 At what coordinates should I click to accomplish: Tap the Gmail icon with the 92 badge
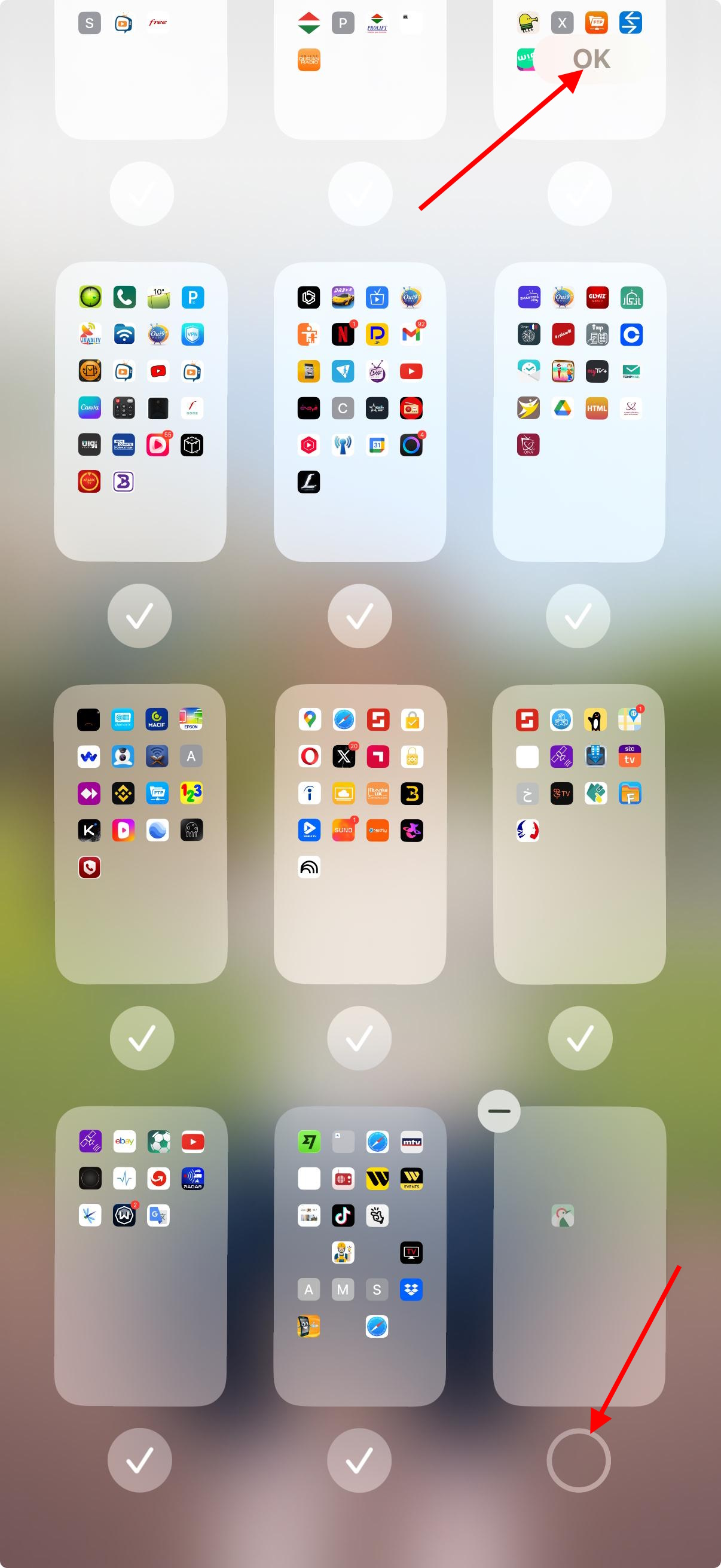point(411,334)
